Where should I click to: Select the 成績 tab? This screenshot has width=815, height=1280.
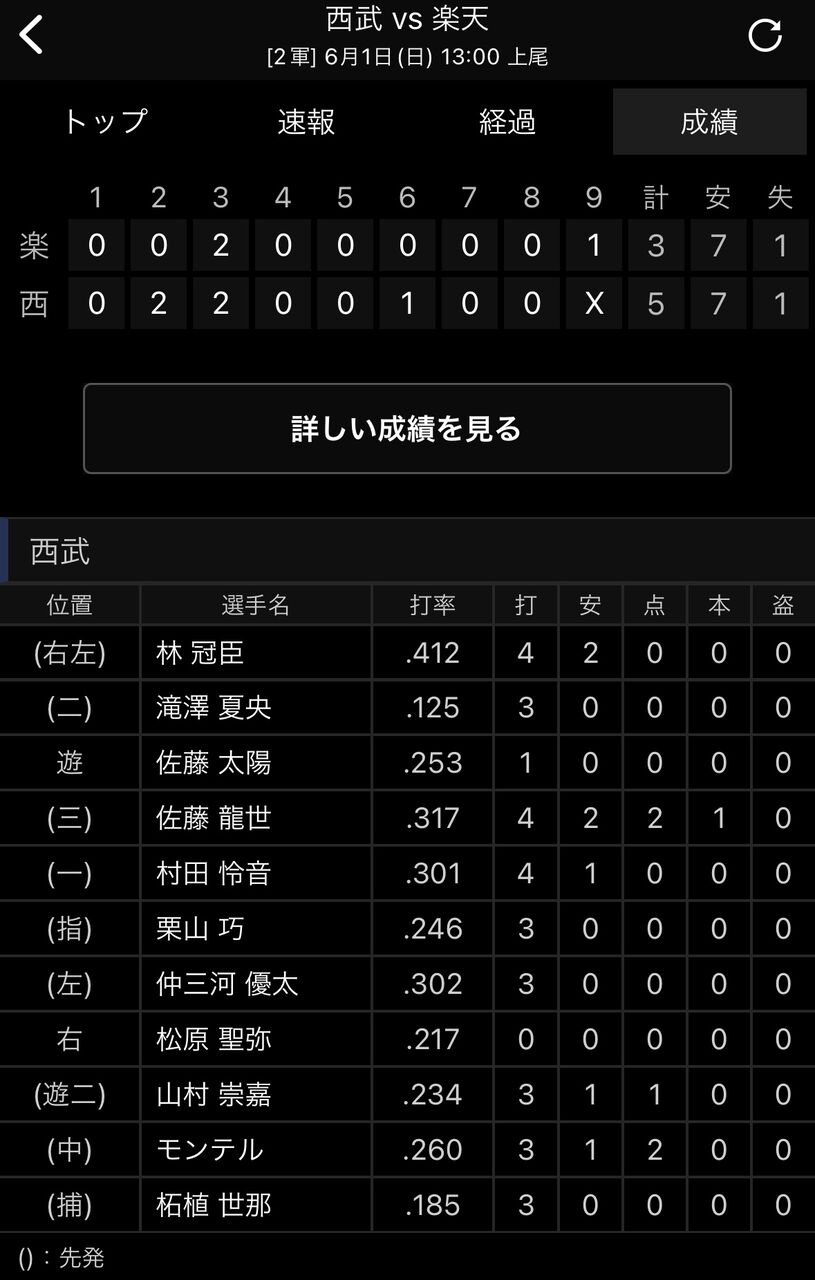click(709, 122)
